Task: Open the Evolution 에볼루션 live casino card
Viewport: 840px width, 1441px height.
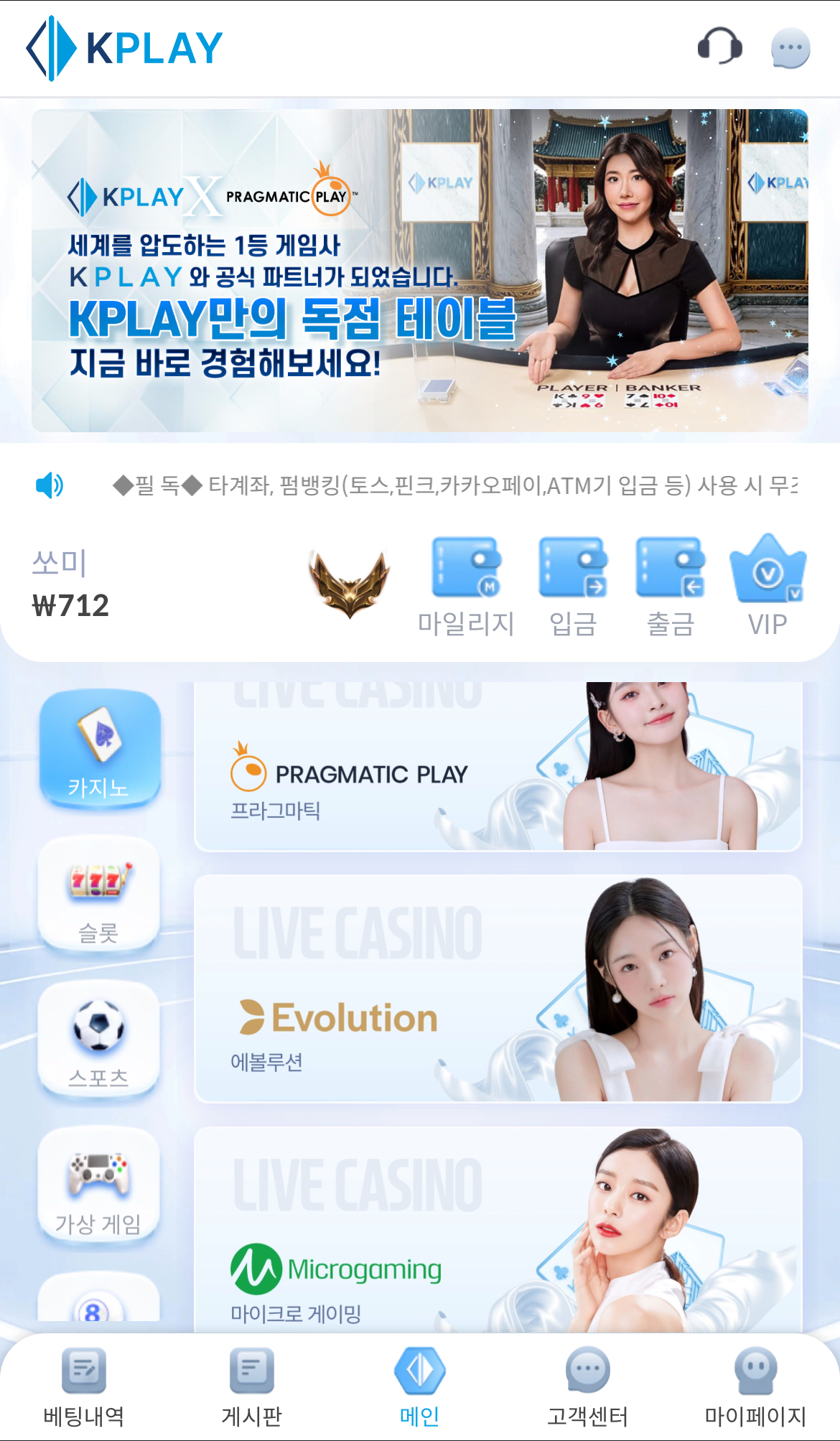Action: 498,989
